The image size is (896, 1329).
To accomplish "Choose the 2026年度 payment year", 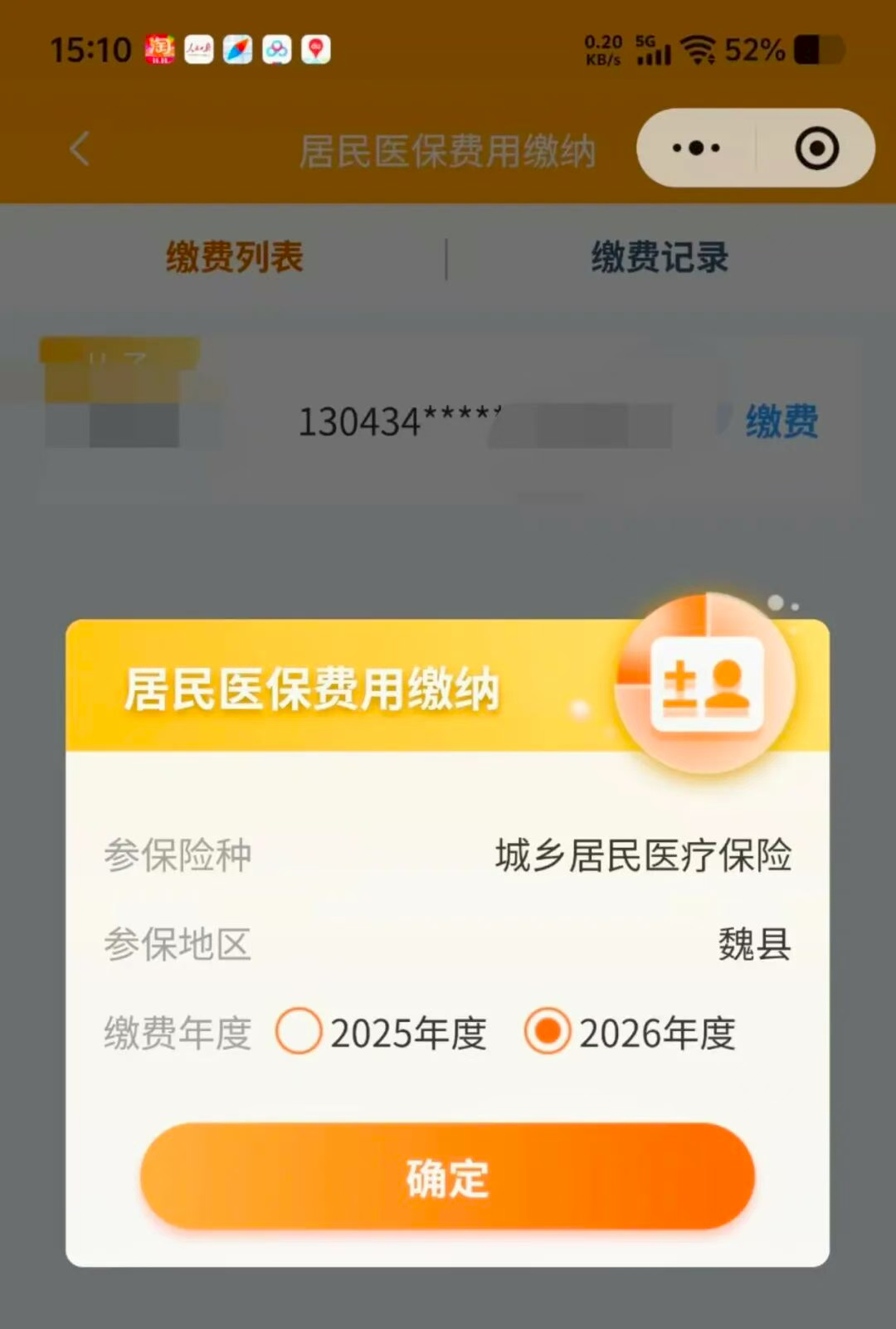I will pyautogui.click(x=548, y=1031).
